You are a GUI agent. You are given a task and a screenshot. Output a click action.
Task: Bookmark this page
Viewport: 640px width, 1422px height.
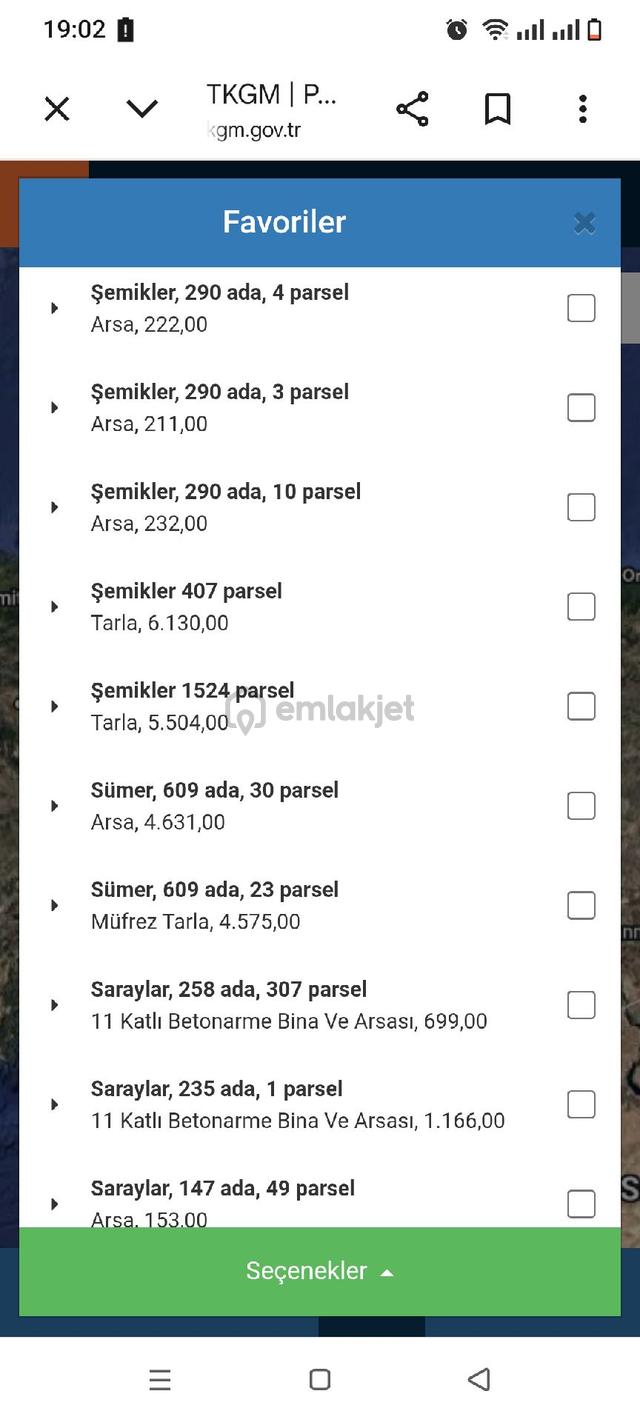[497, 109]
